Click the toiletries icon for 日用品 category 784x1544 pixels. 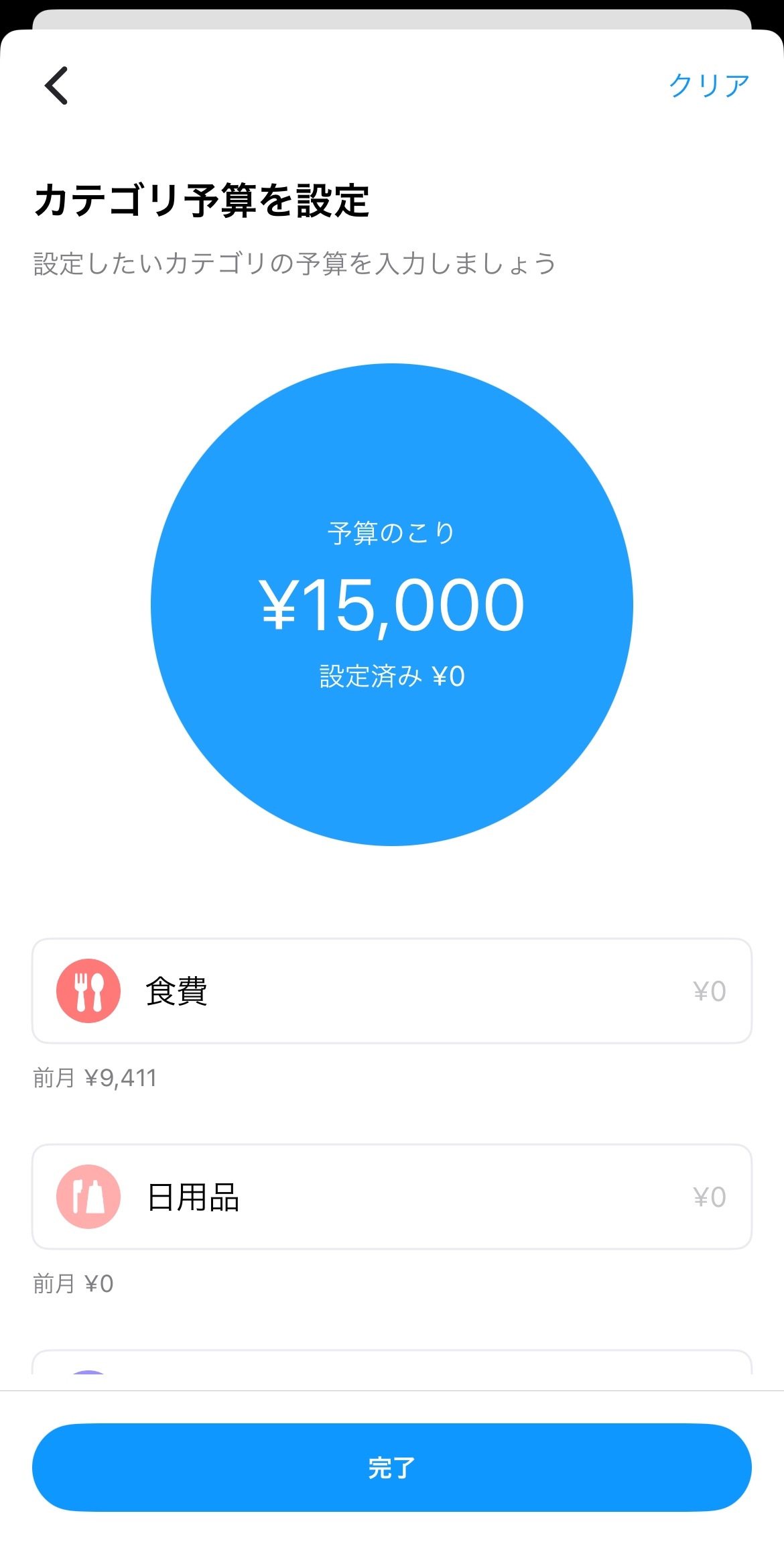point(88,1197)
